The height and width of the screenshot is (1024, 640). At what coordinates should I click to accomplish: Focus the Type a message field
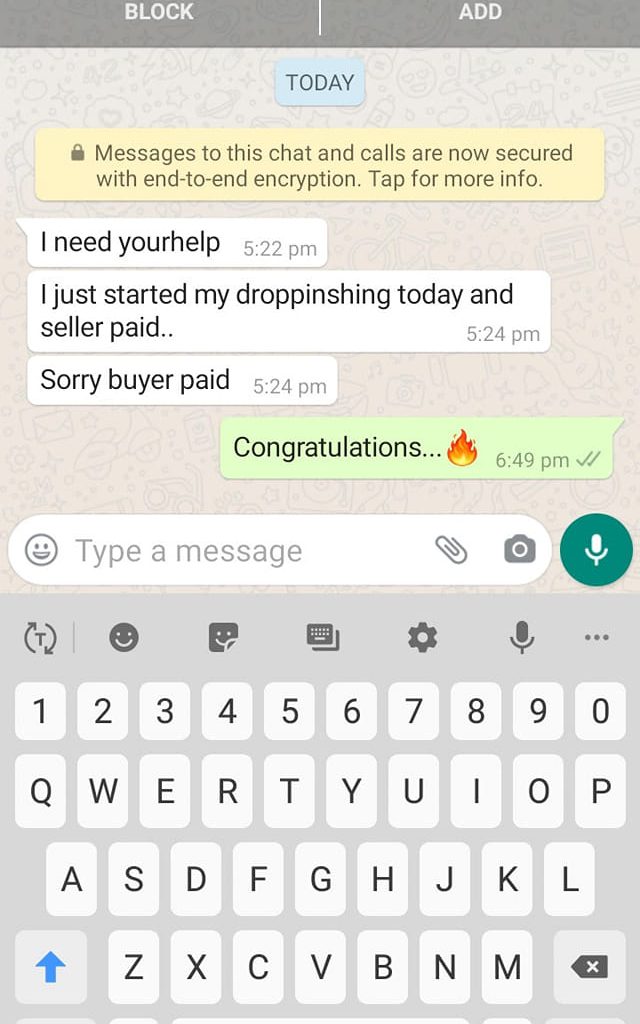coord(240,551)
